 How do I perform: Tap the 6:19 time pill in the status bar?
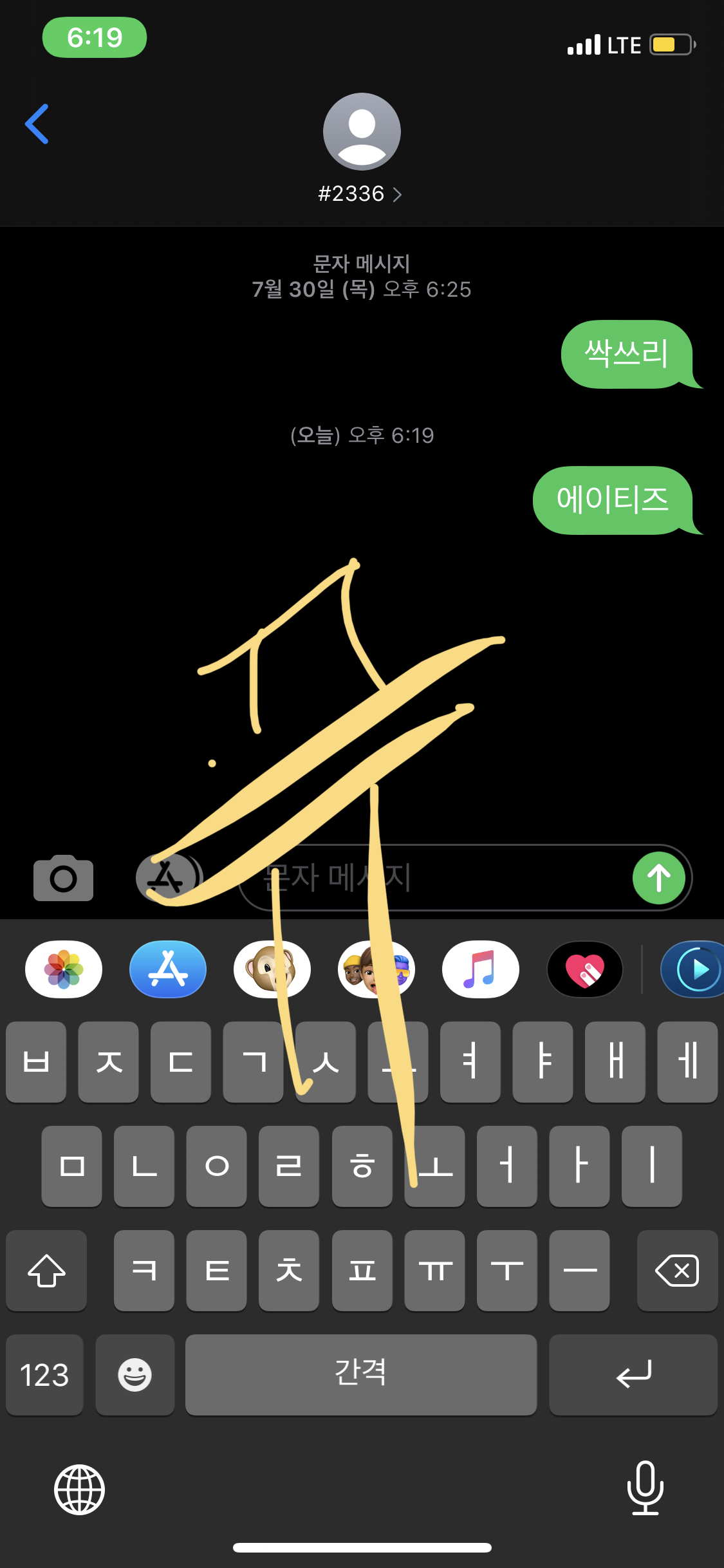(x=94, y=37)
